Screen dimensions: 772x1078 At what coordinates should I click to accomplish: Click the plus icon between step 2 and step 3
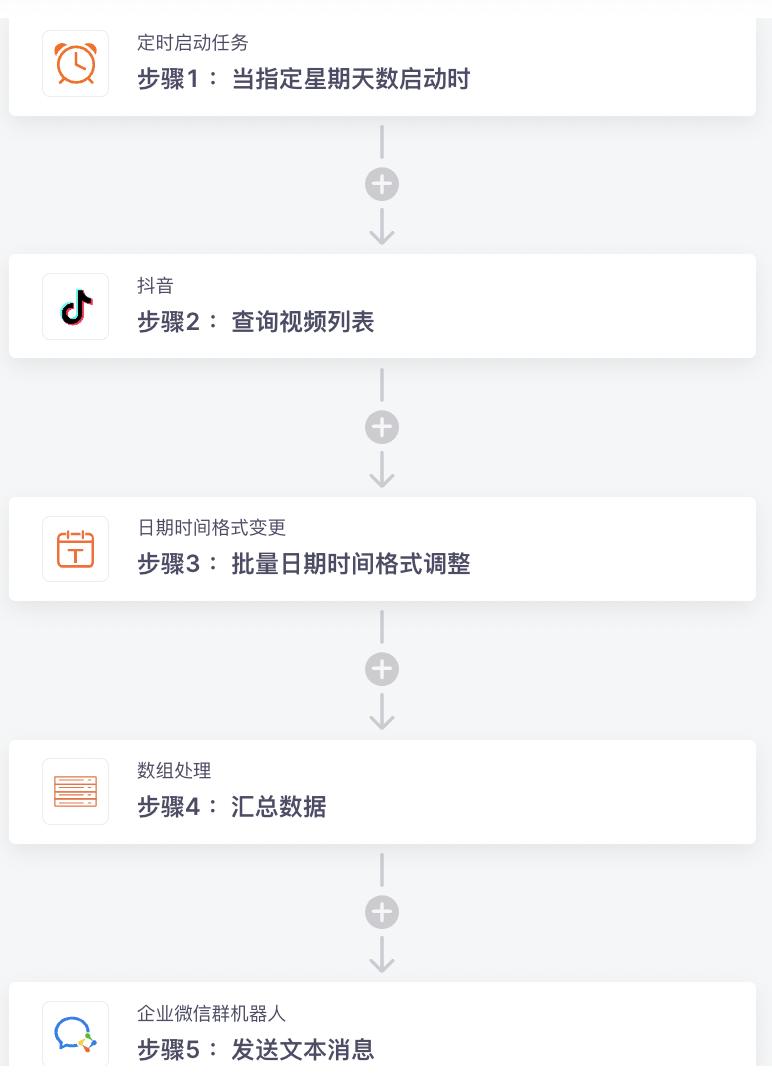click(382, 427)
